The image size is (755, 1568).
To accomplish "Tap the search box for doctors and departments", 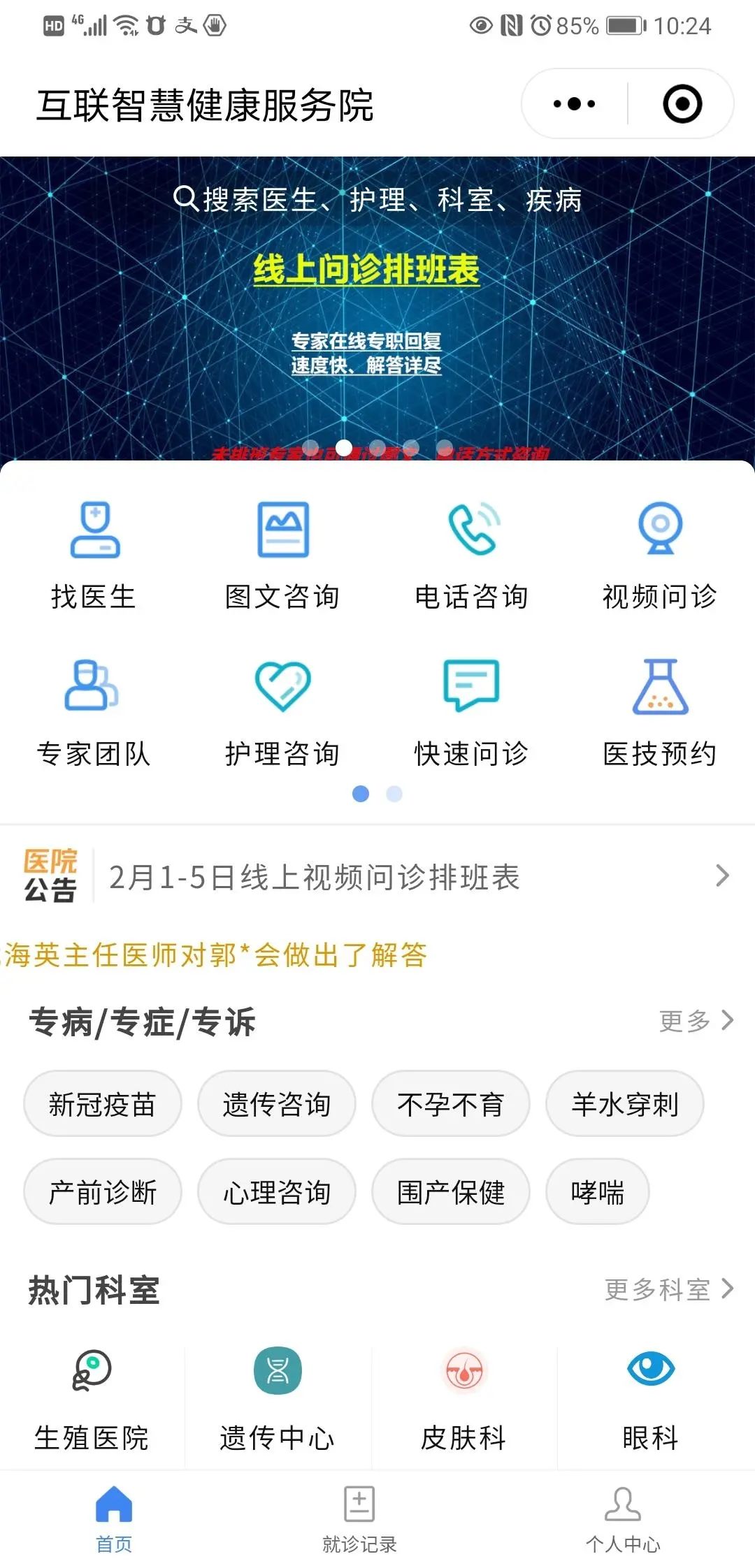I will 377,200.
